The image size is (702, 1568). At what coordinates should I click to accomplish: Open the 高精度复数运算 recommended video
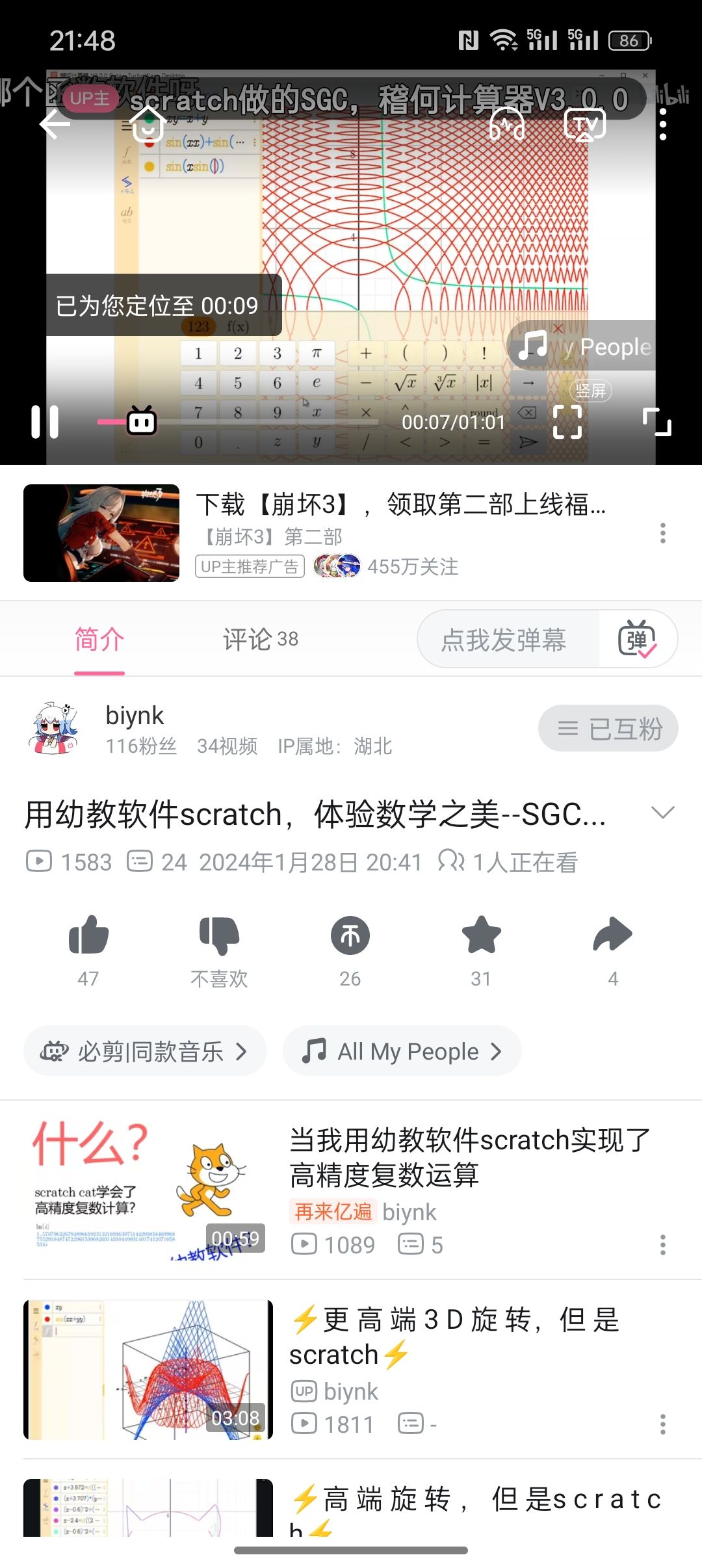click(x=468, y=1157)
